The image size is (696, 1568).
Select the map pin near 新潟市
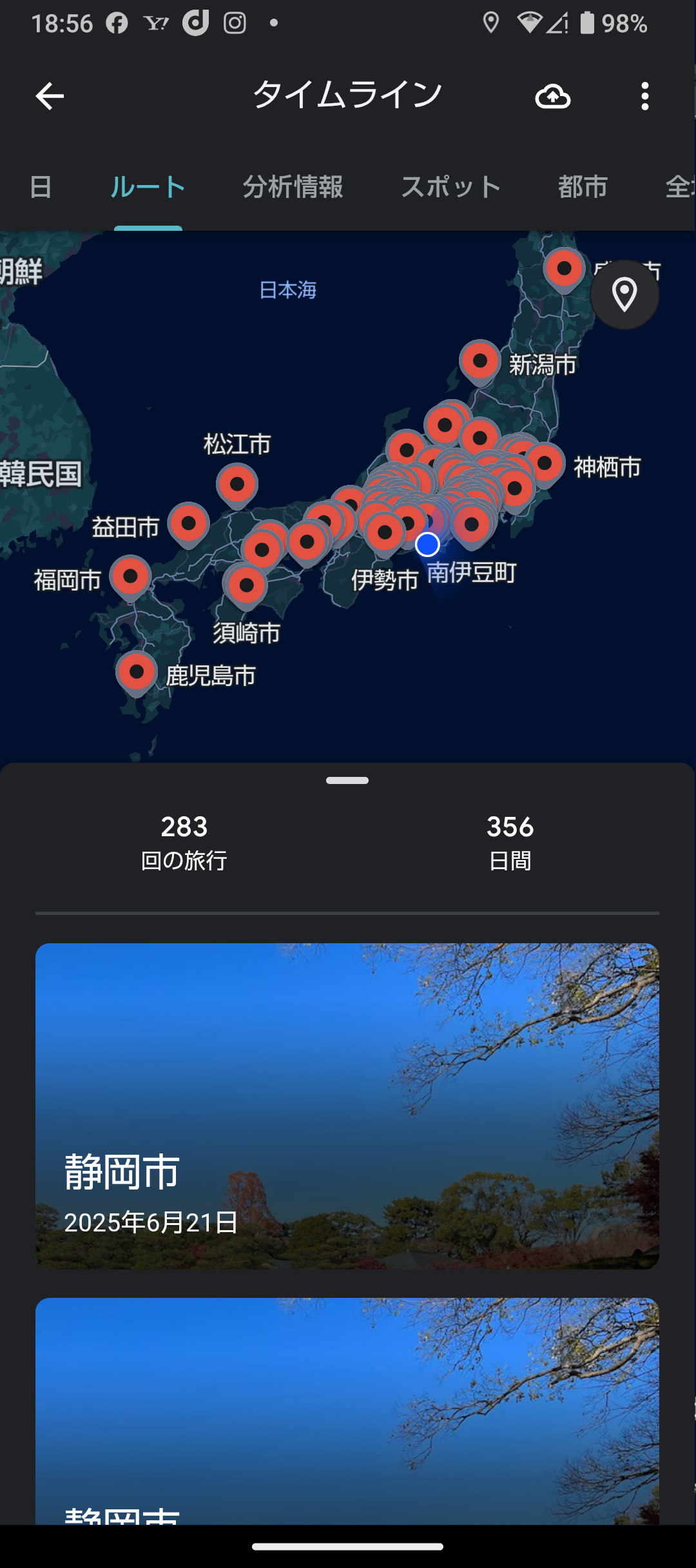click(480, 362)
